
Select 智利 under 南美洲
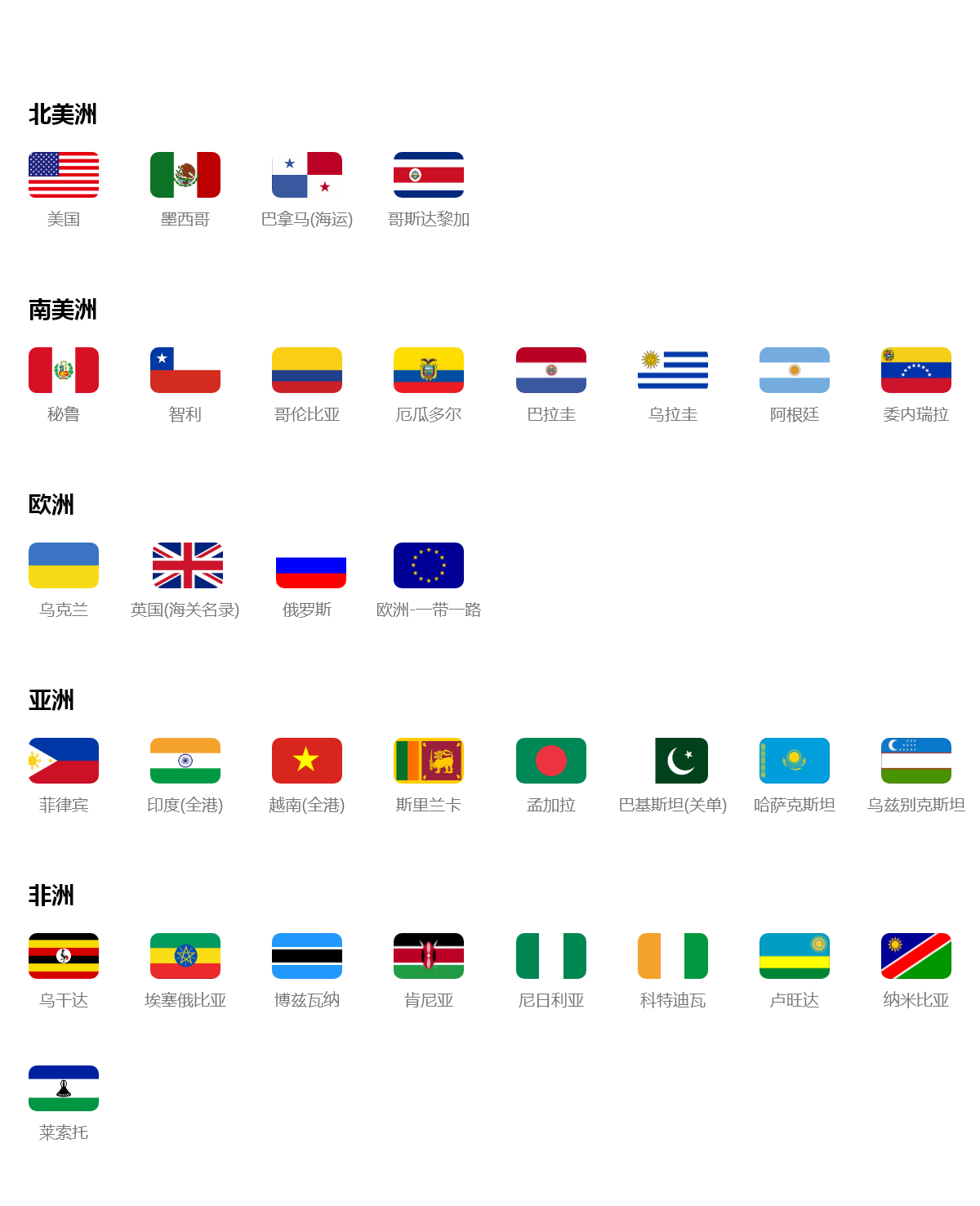(x=185, y=370)
